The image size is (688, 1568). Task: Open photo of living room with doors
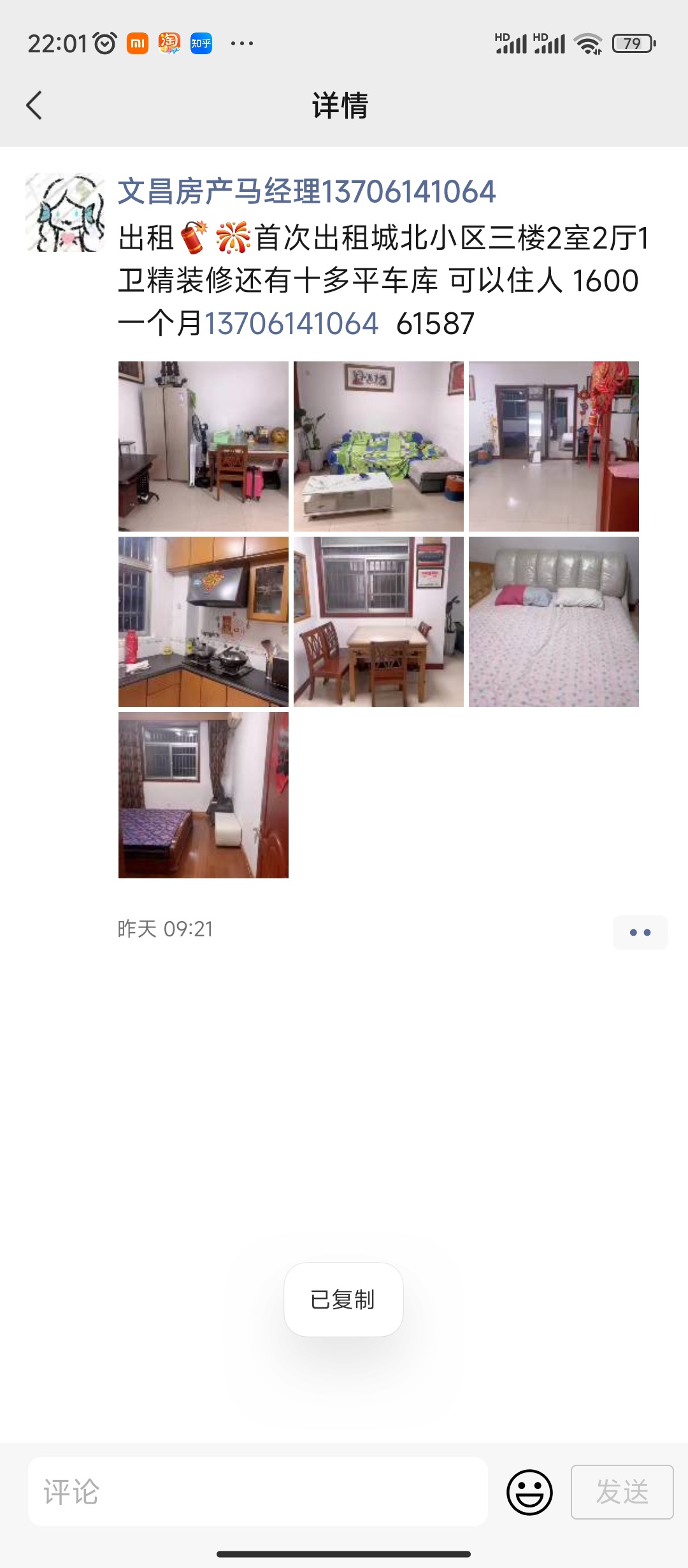click(554, 446)
